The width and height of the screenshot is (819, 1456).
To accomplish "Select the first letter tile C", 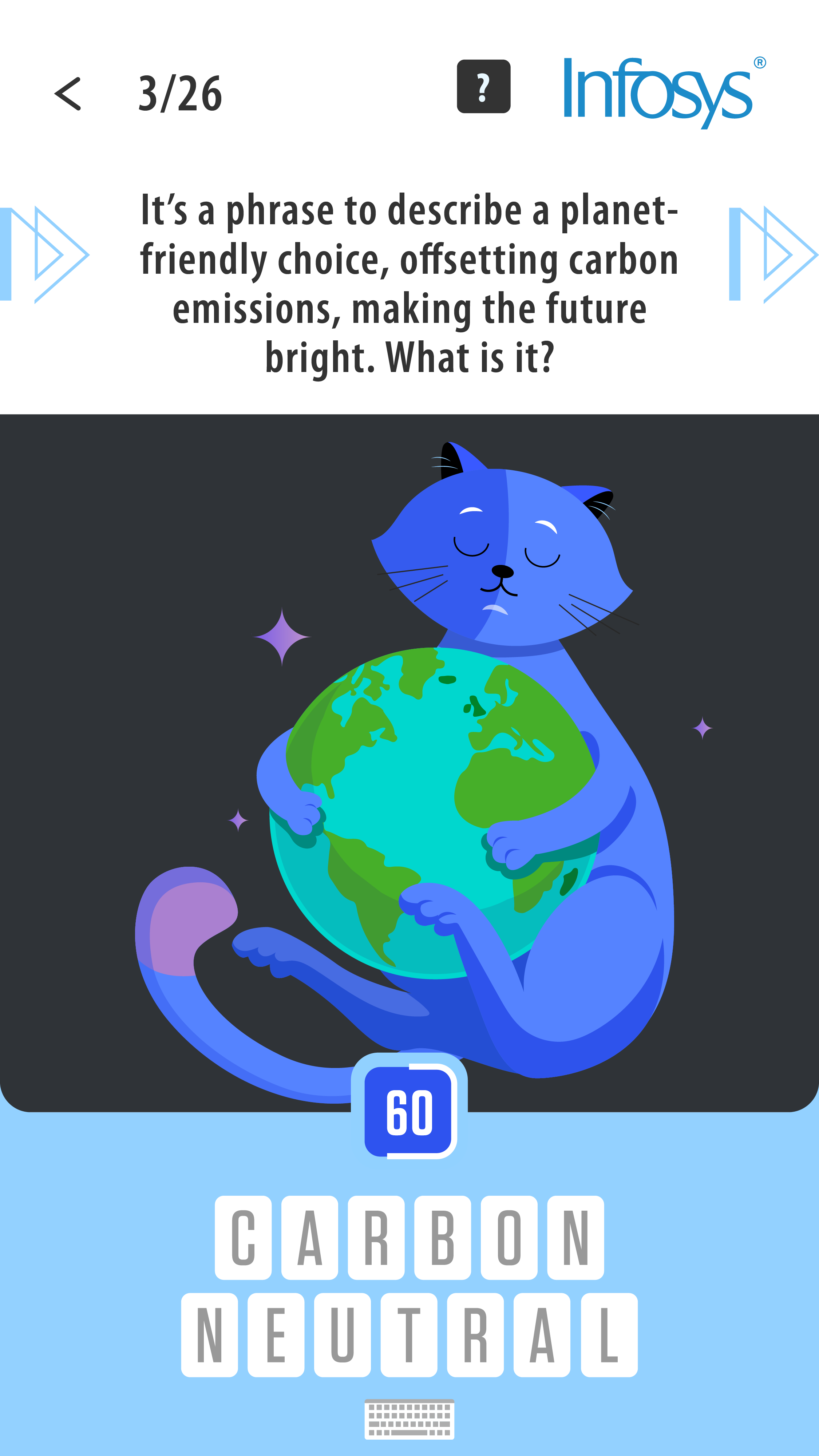I will tap(243, 1238).
